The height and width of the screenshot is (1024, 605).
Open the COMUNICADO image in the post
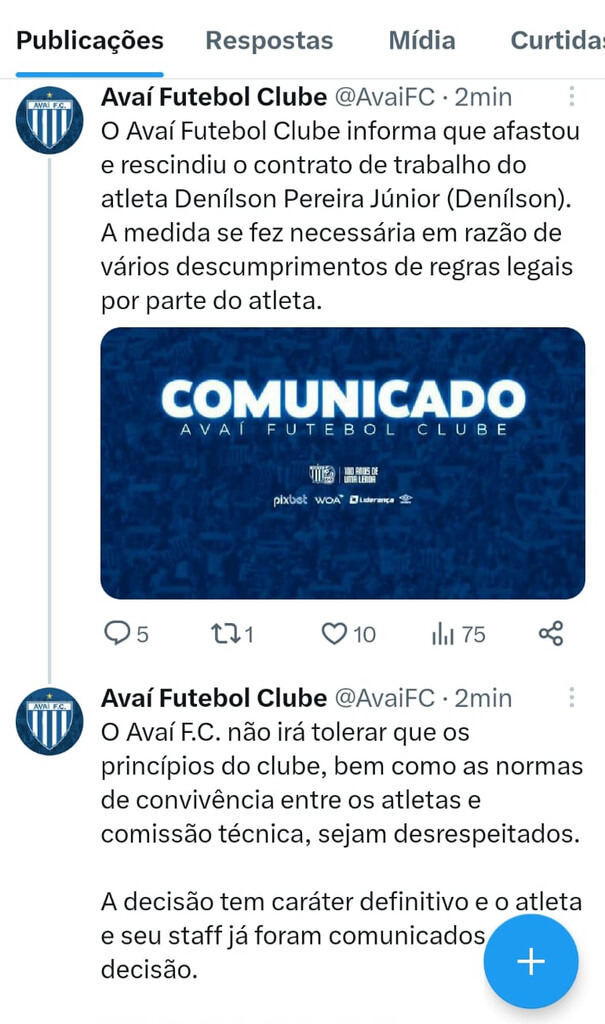coord(342,463)
